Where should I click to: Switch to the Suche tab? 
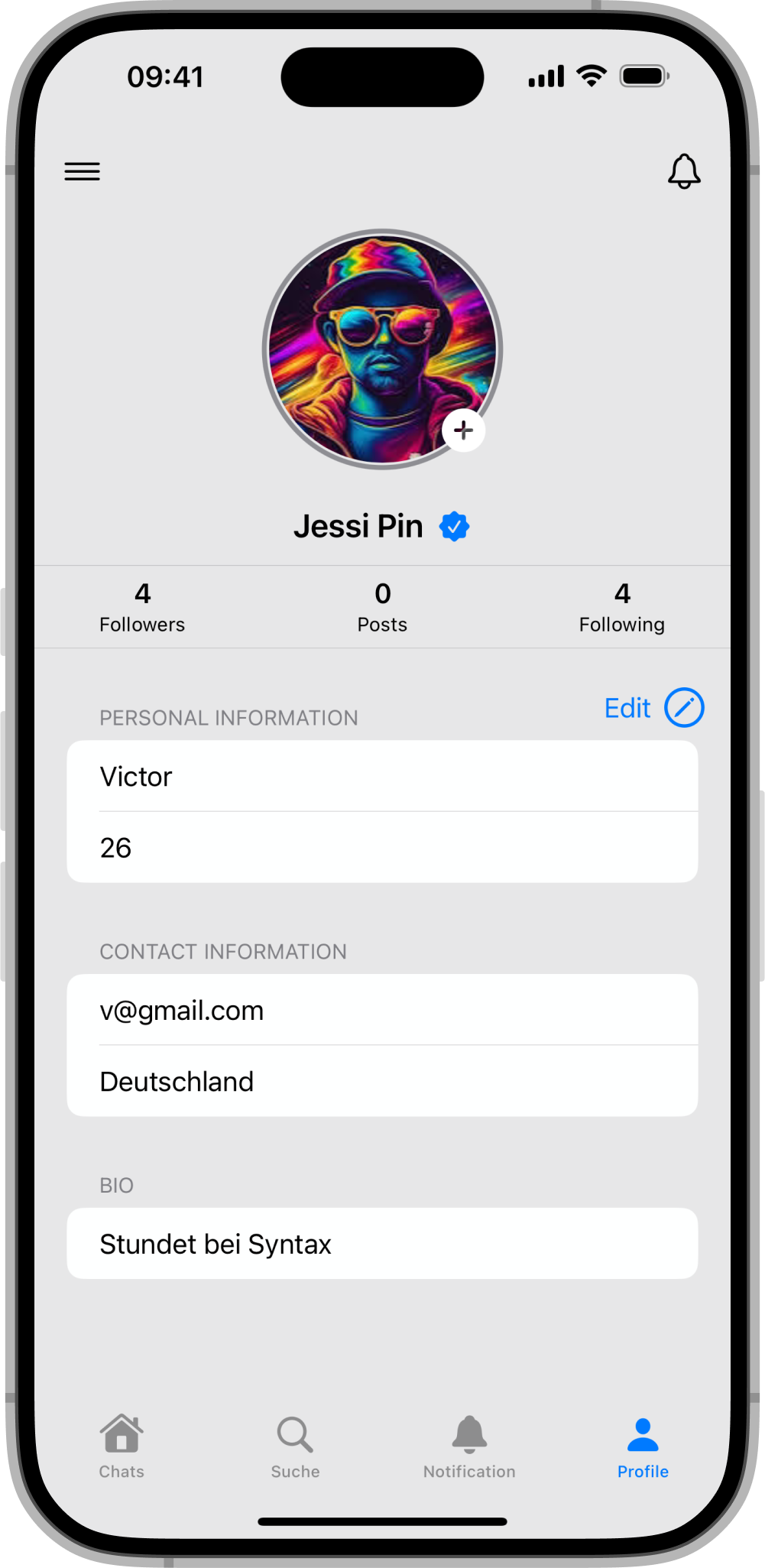(295, 1446)
